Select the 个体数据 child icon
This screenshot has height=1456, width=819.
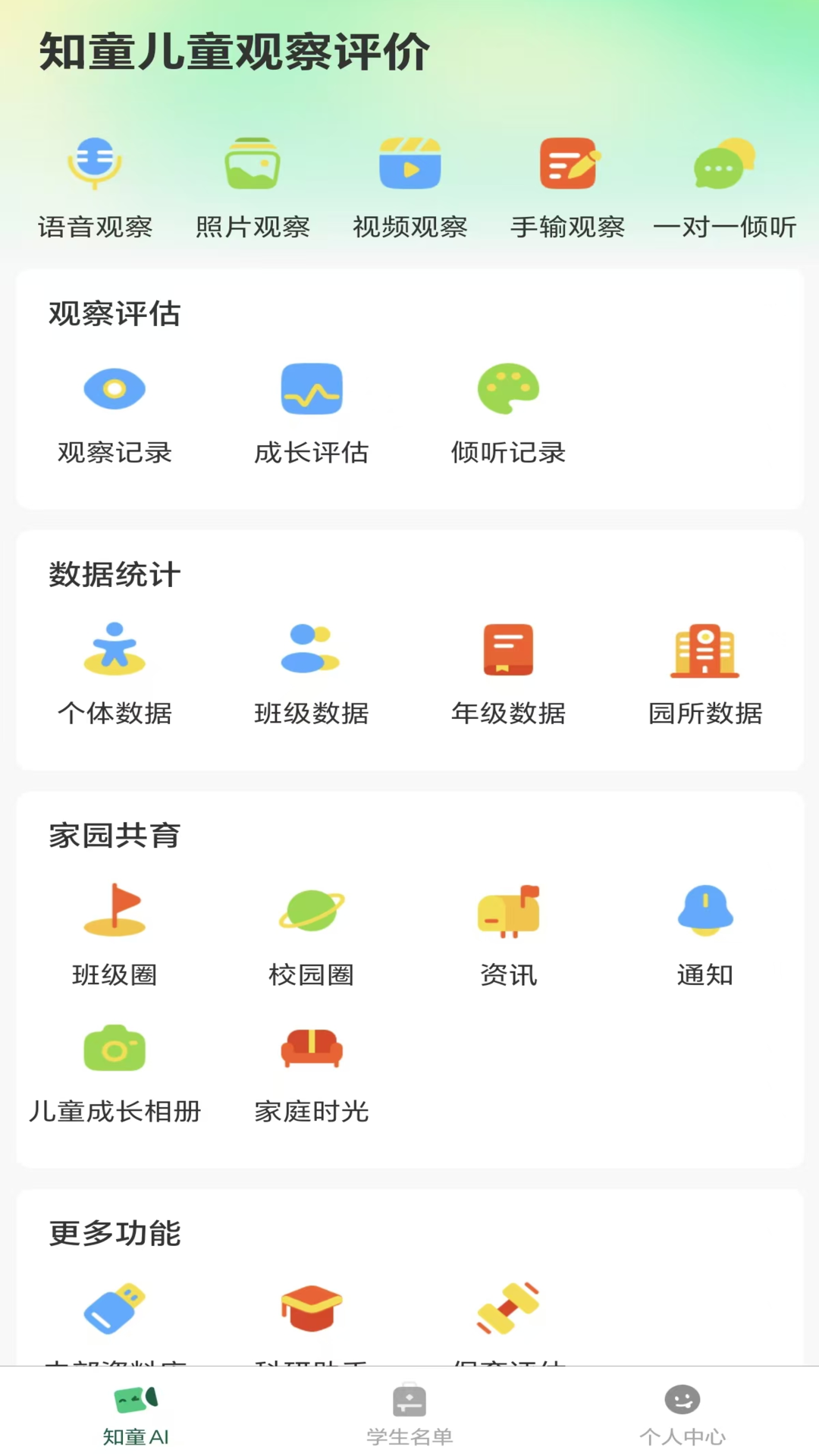(115, 650)
